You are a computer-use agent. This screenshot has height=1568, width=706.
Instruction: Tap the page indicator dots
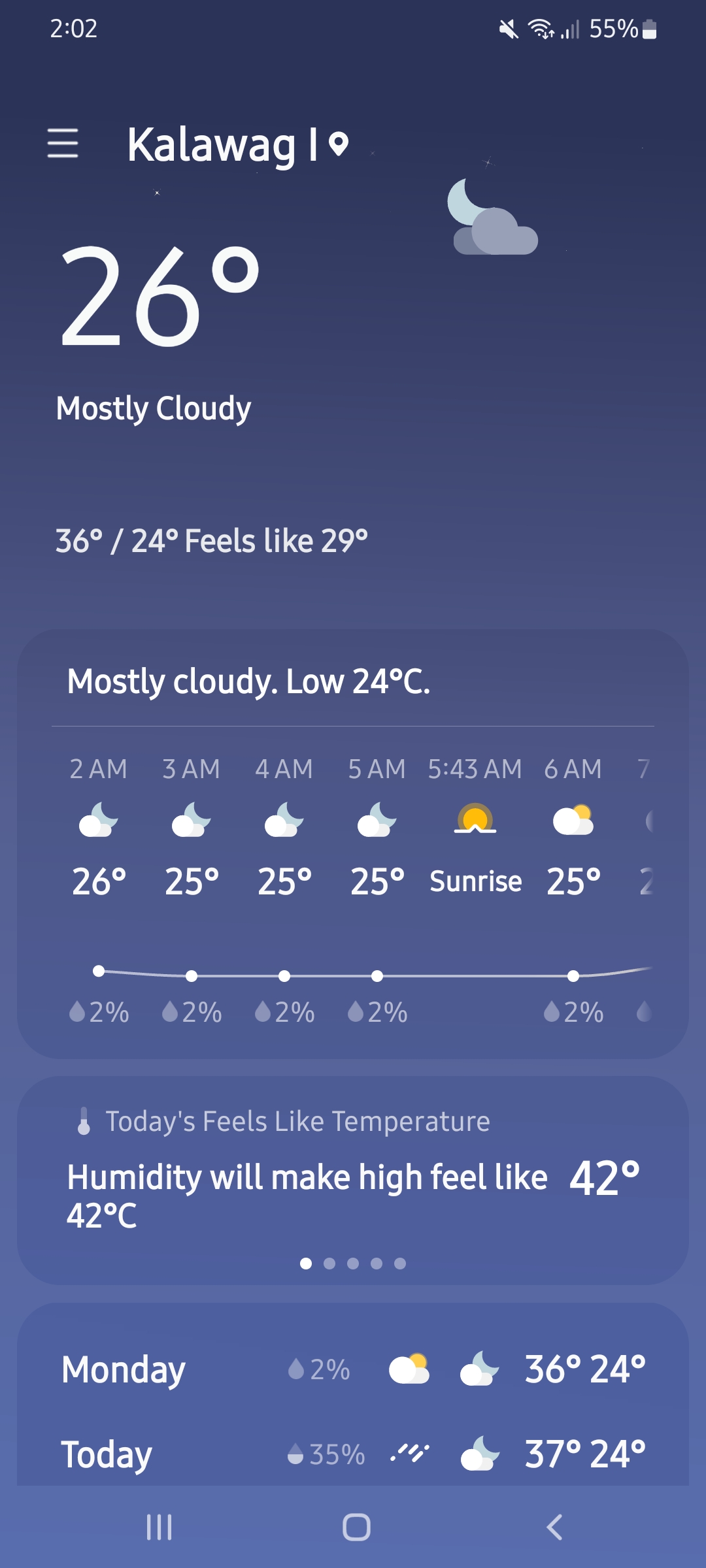tap(353, 1264)
